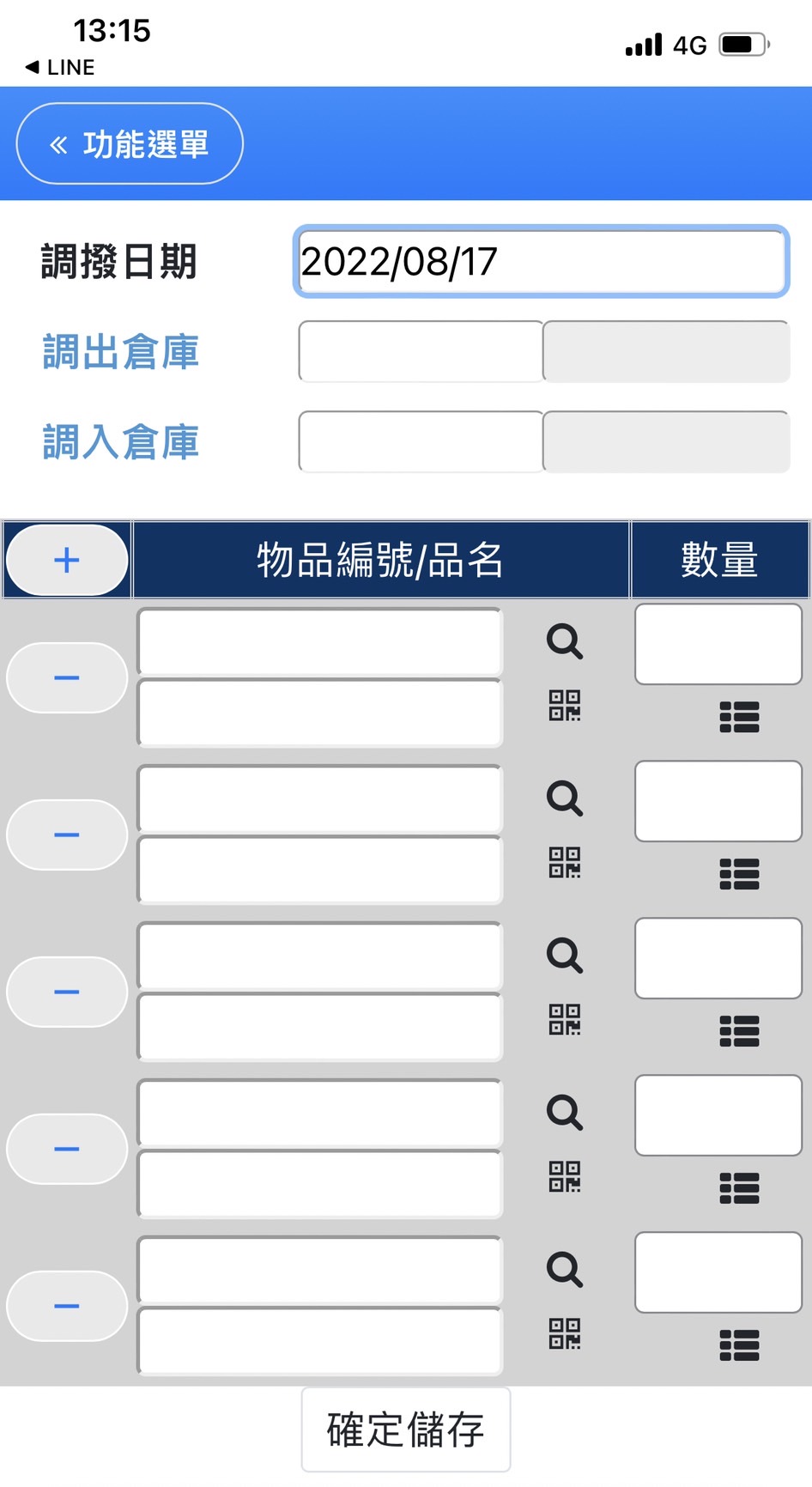Enter quantity in the first row

click(718, 644)
